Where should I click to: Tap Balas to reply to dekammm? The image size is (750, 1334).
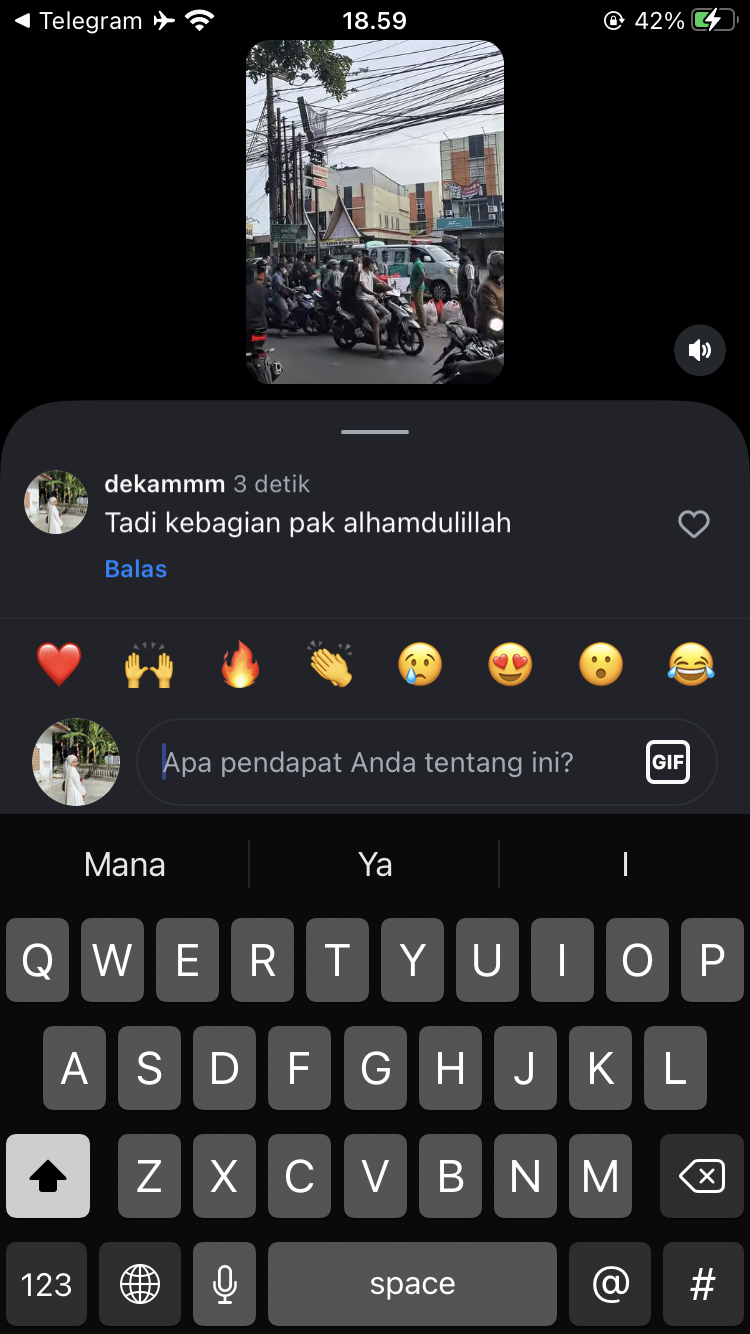[x=136, y=569]
